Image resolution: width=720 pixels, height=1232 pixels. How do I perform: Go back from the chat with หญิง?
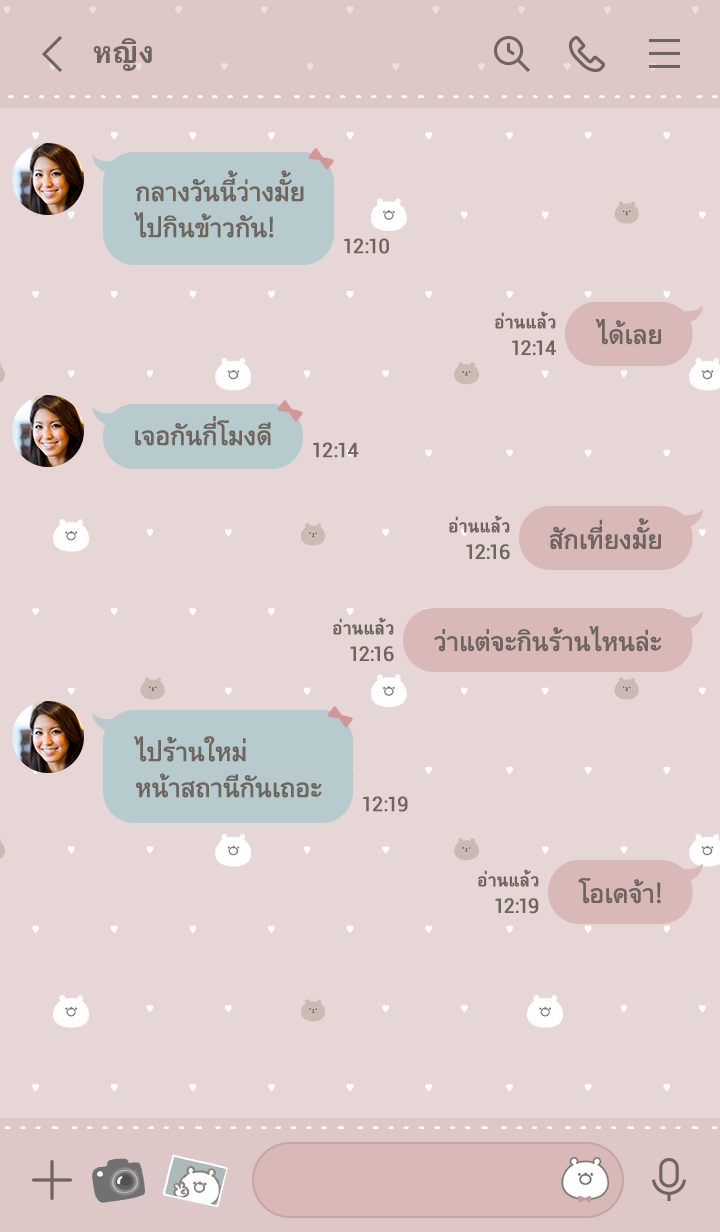(x=52, y=54)
